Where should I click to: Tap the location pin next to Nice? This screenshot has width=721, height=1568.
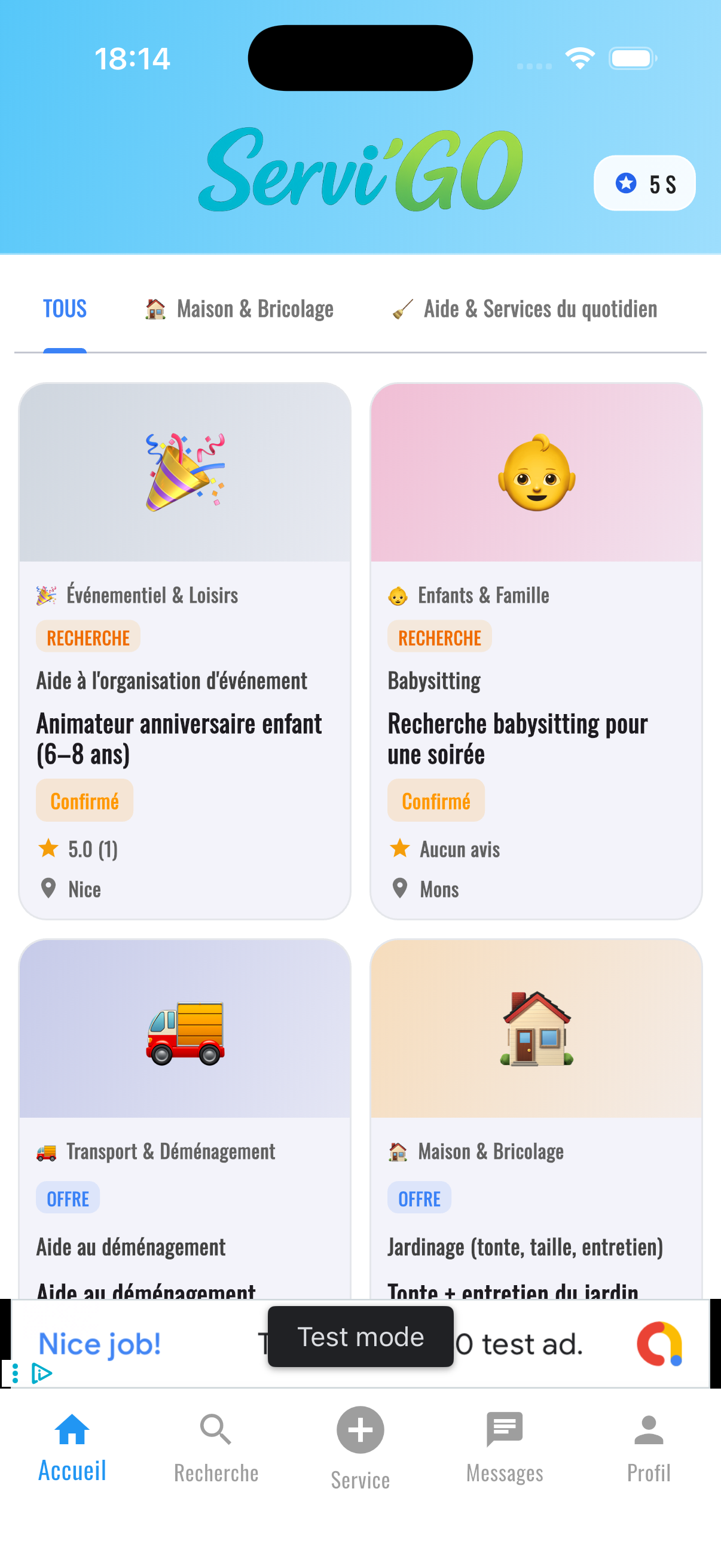[x=48, y=889]
